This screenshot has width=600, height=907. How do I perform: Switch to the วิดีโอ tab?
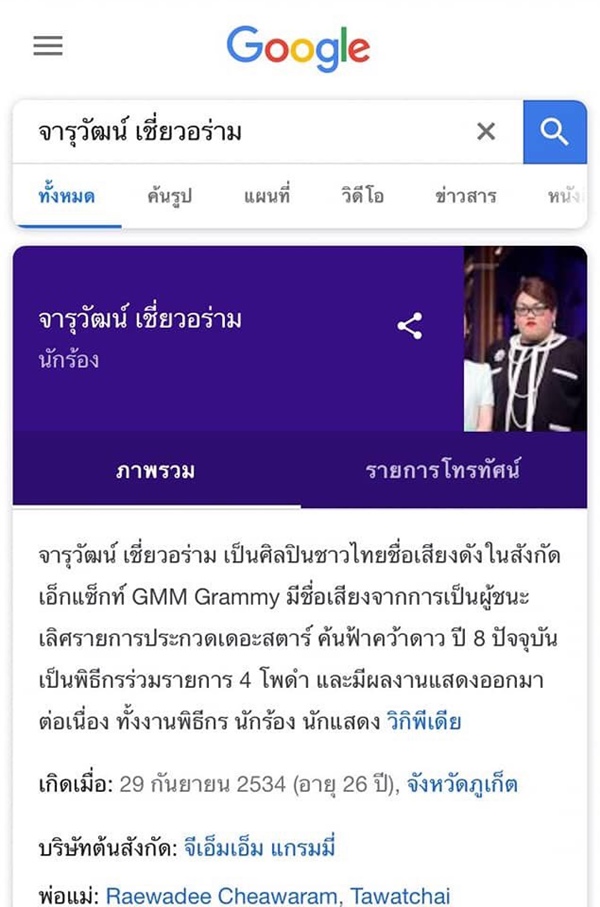click(362, 196)
